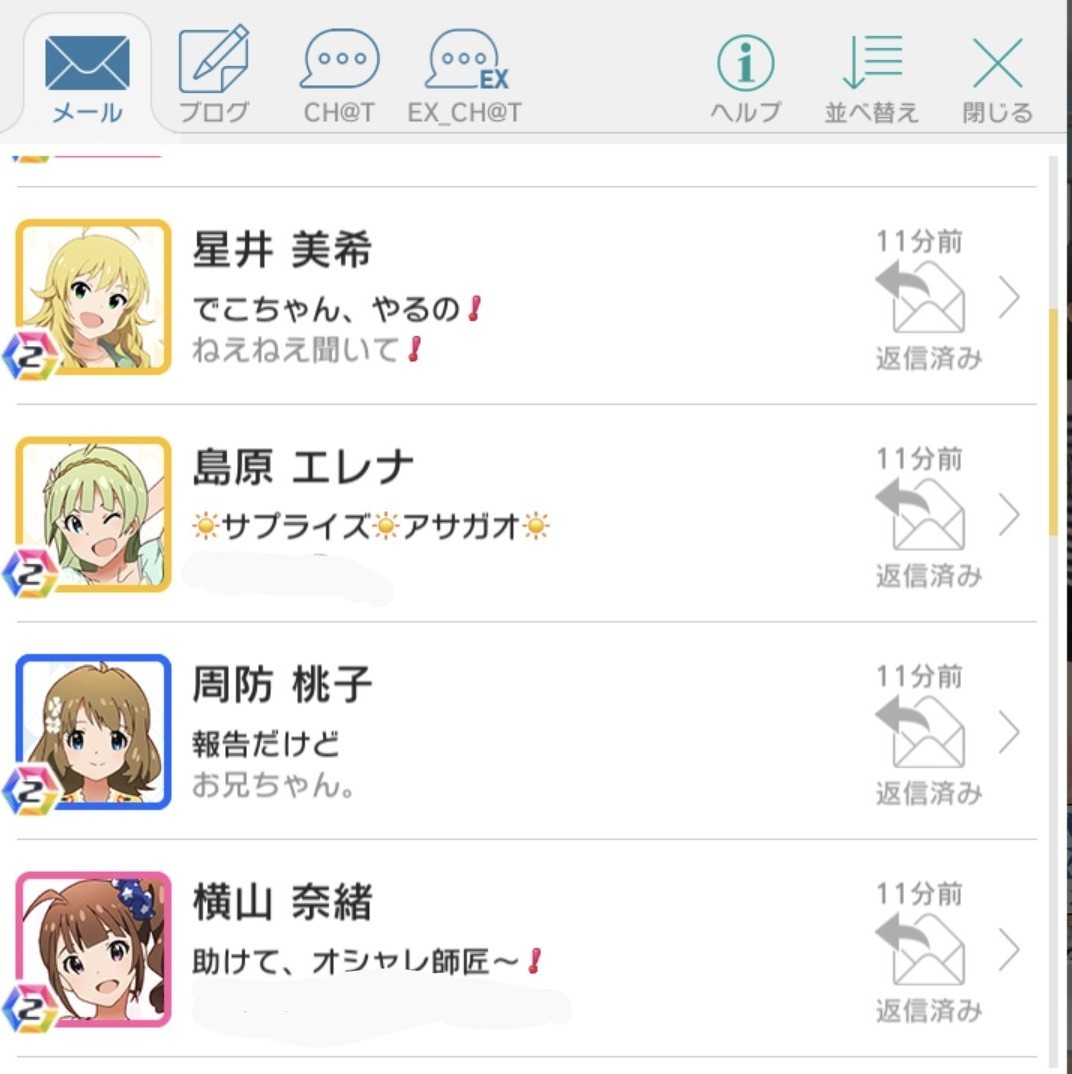Switch to the ブログ tab
The height and width of the screenshot is (1074, 1072).
(x=213, y=76)
